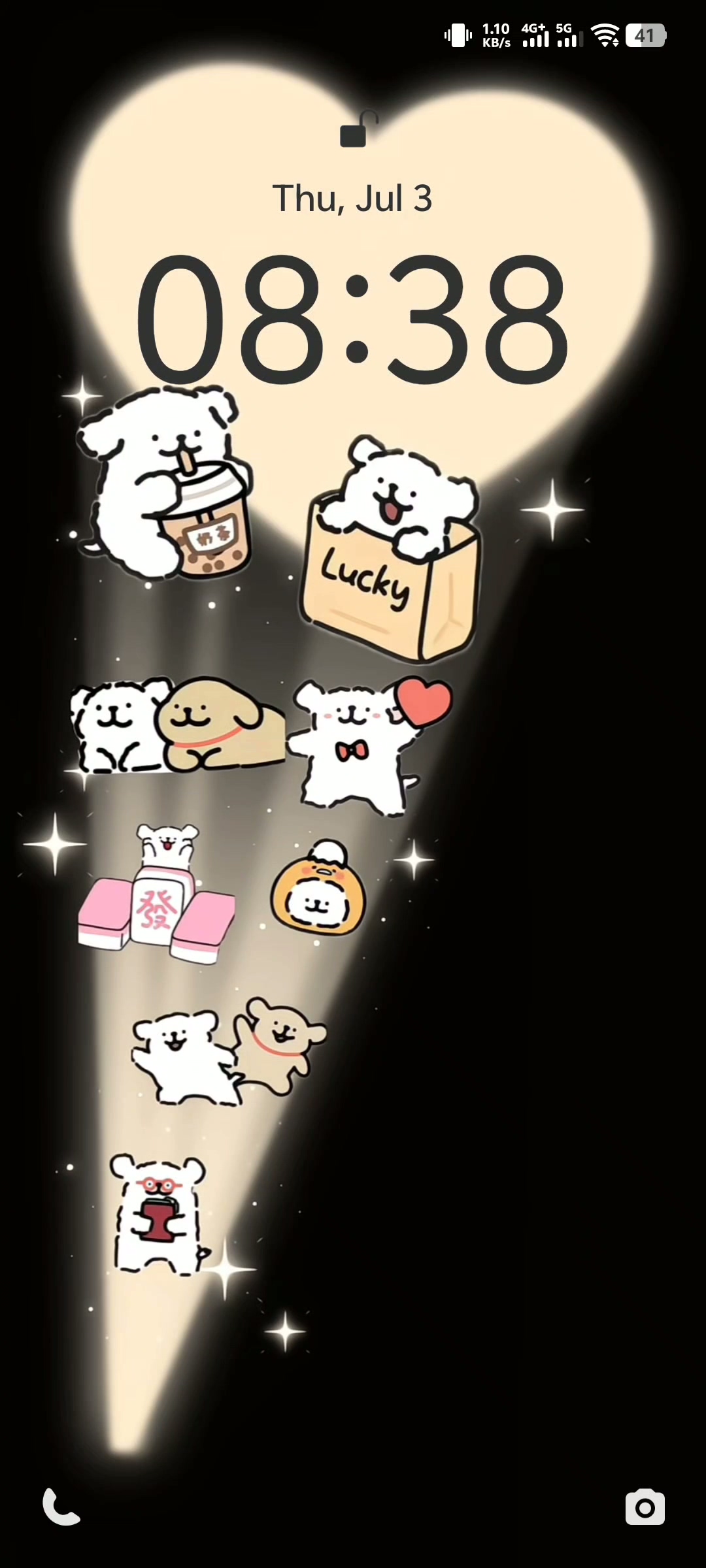Launch the camera shortcut

pyautogui.click(x=645, y=1507)
